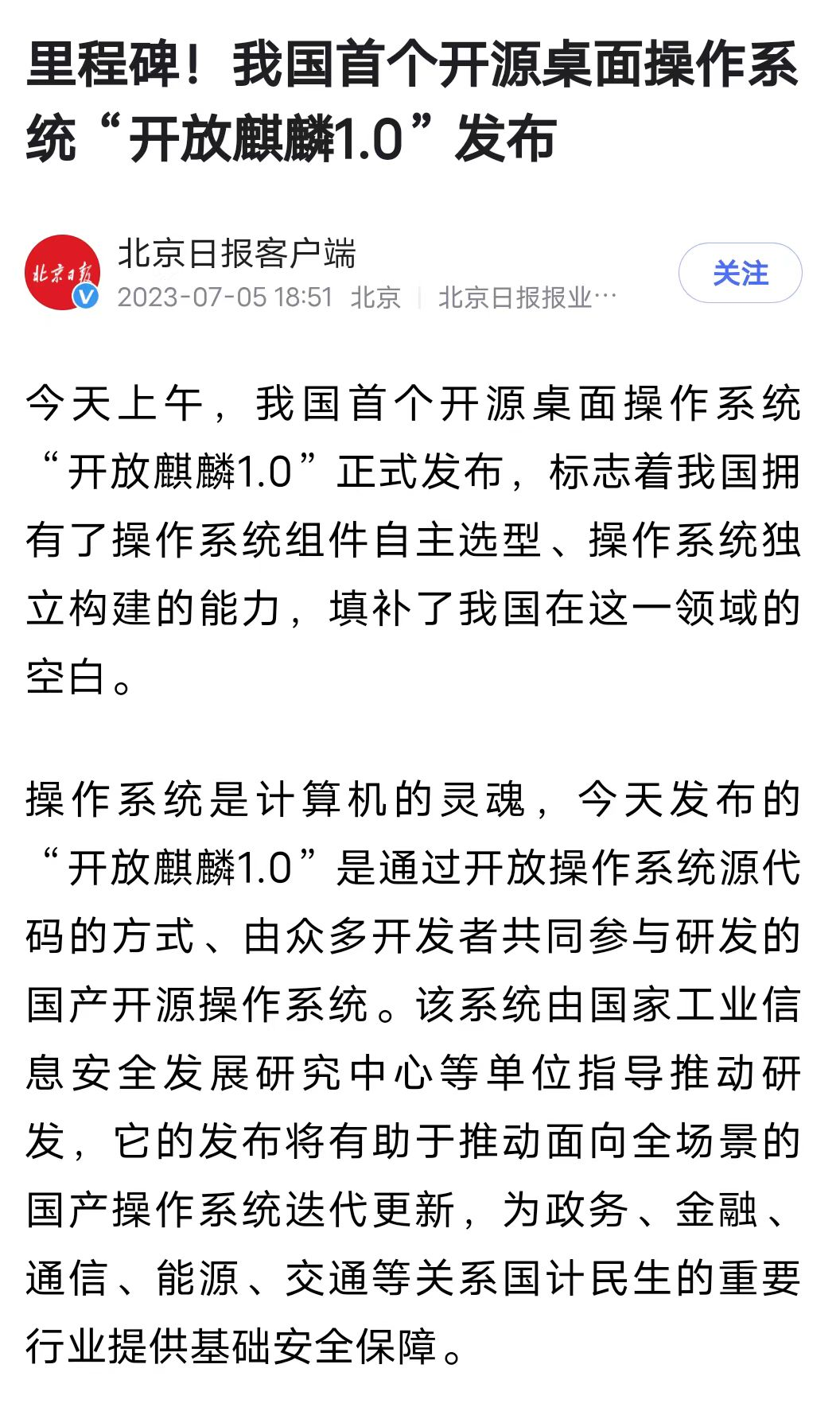Open the 北京日报客户端 account name
The image size is (840, 1411).
pos(236,254)
